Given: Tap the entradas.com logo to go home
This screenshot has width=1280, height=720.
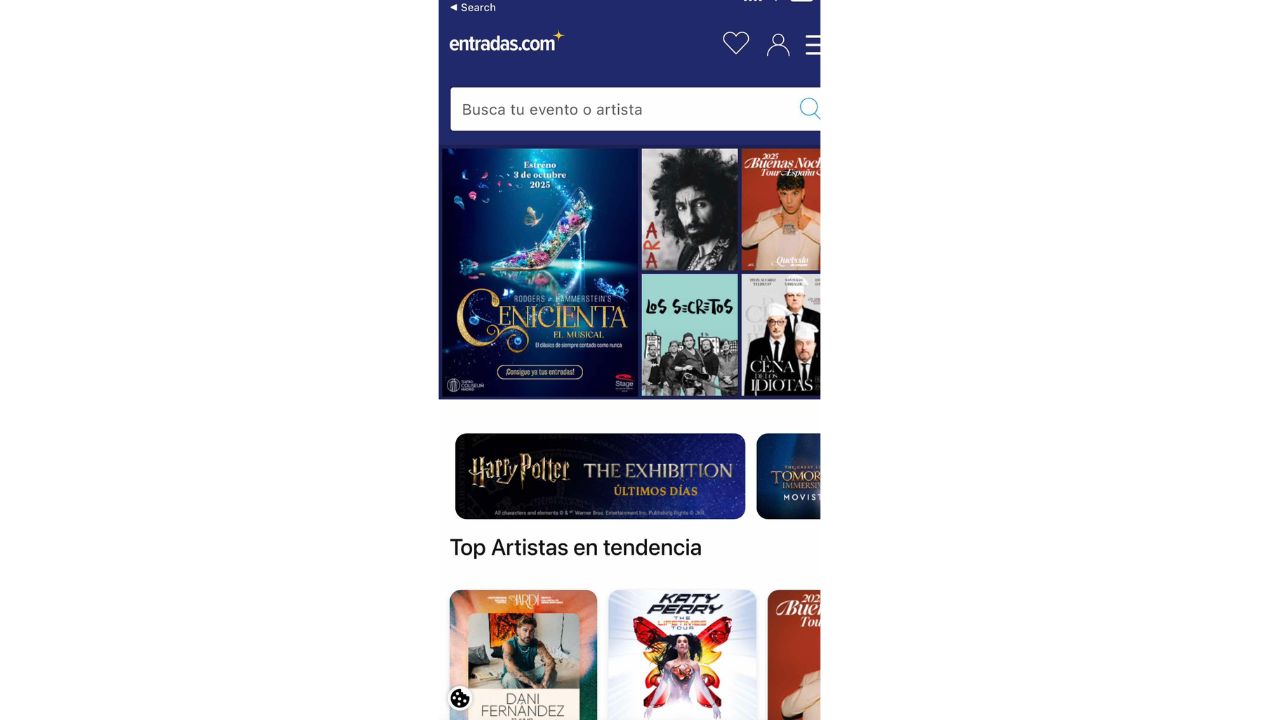Looking at the screenshot, I should coord(505,43).
